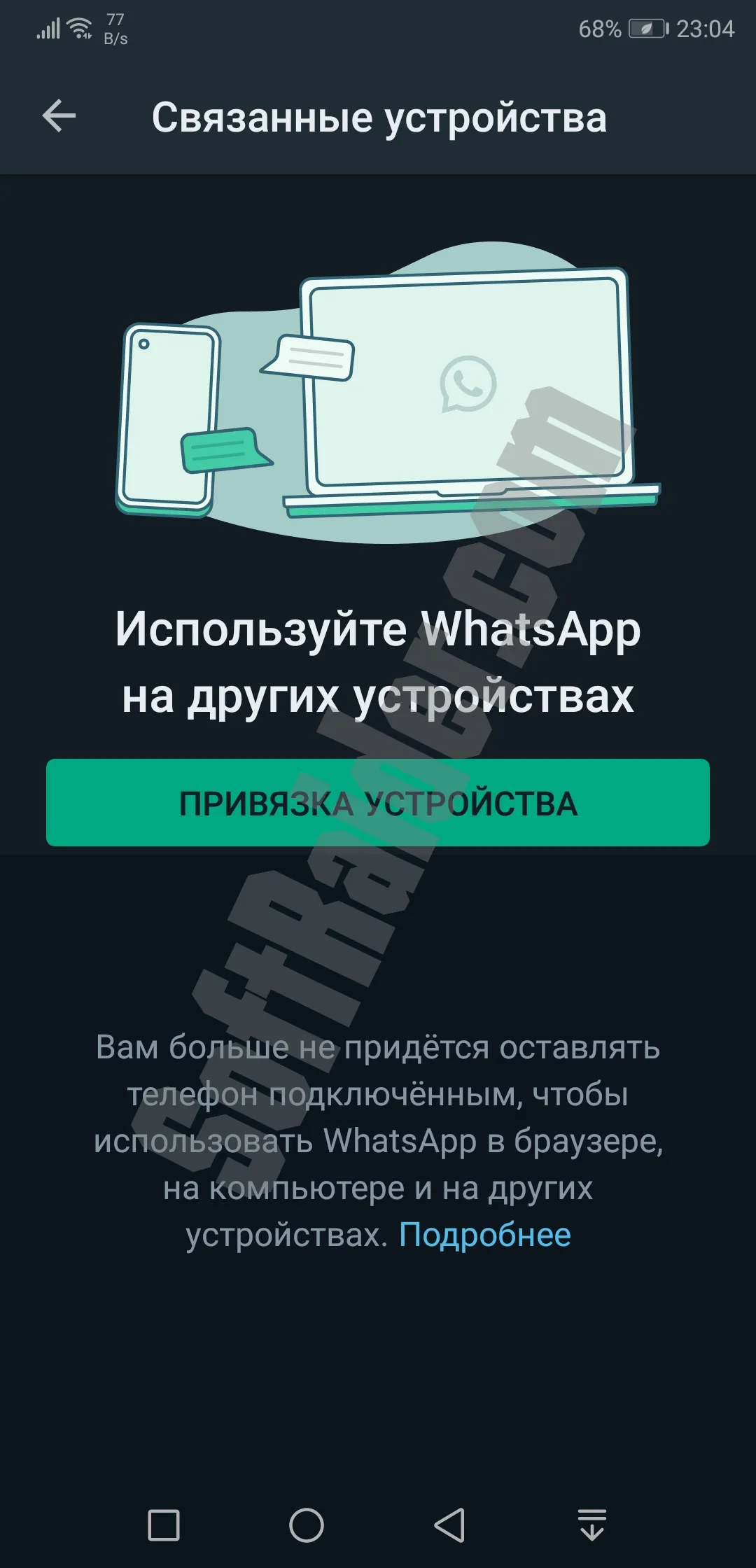Hide the navigation bar with the down-arrow icon

pyautogui.click(x=592, y=1525)
